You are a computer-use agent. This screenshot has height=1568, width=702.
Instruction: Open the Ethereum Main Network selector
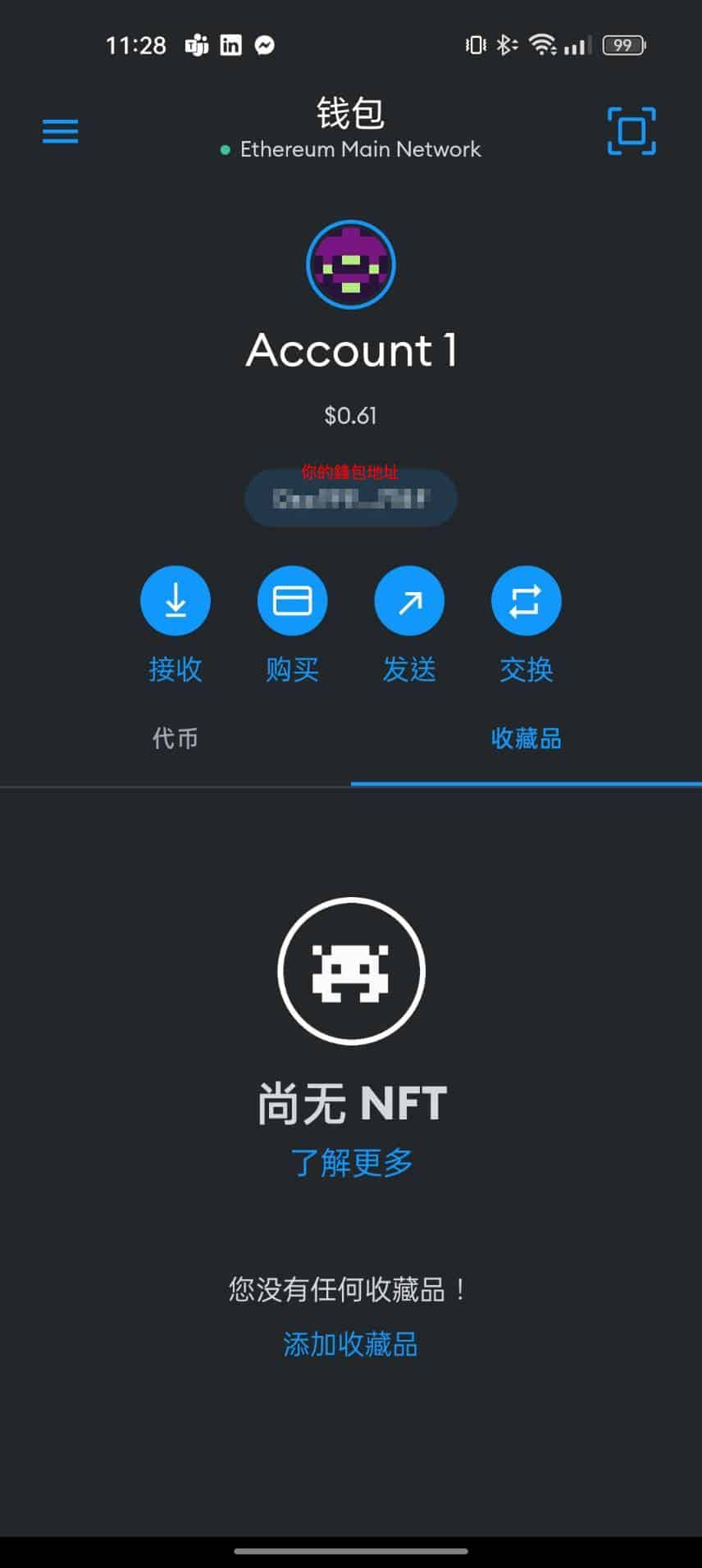pyautogui.click(x=351, y=149)
